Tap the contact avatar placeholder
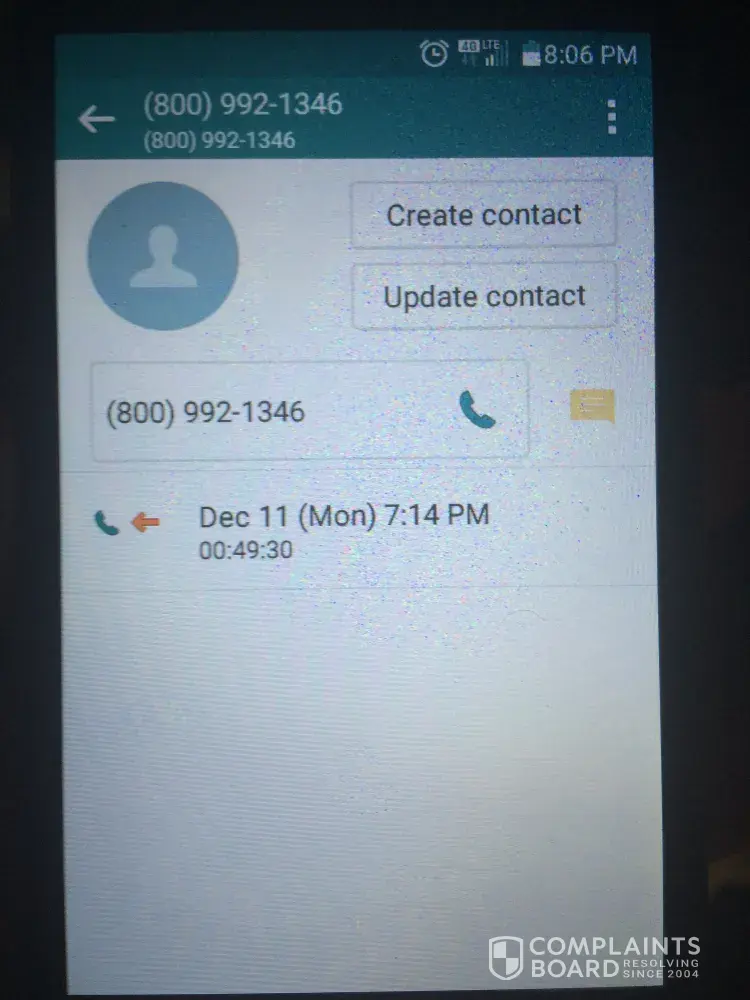The image size is (750, 1000). click(x=163, y=257)
